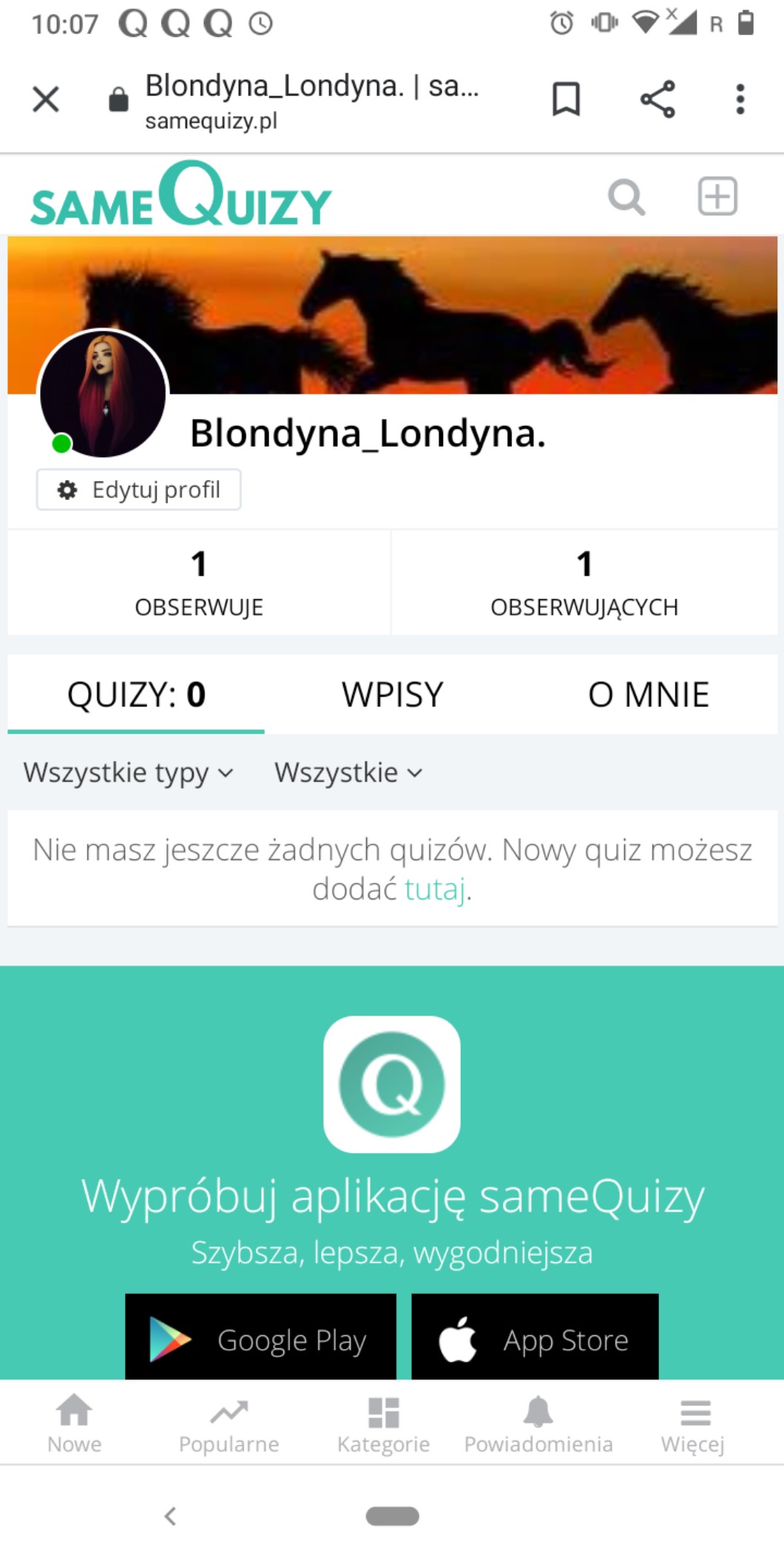Viewport: 784px width, 1568px height.
Task: Tap the Edytuj profil button
Action: [x=139, y=490]
